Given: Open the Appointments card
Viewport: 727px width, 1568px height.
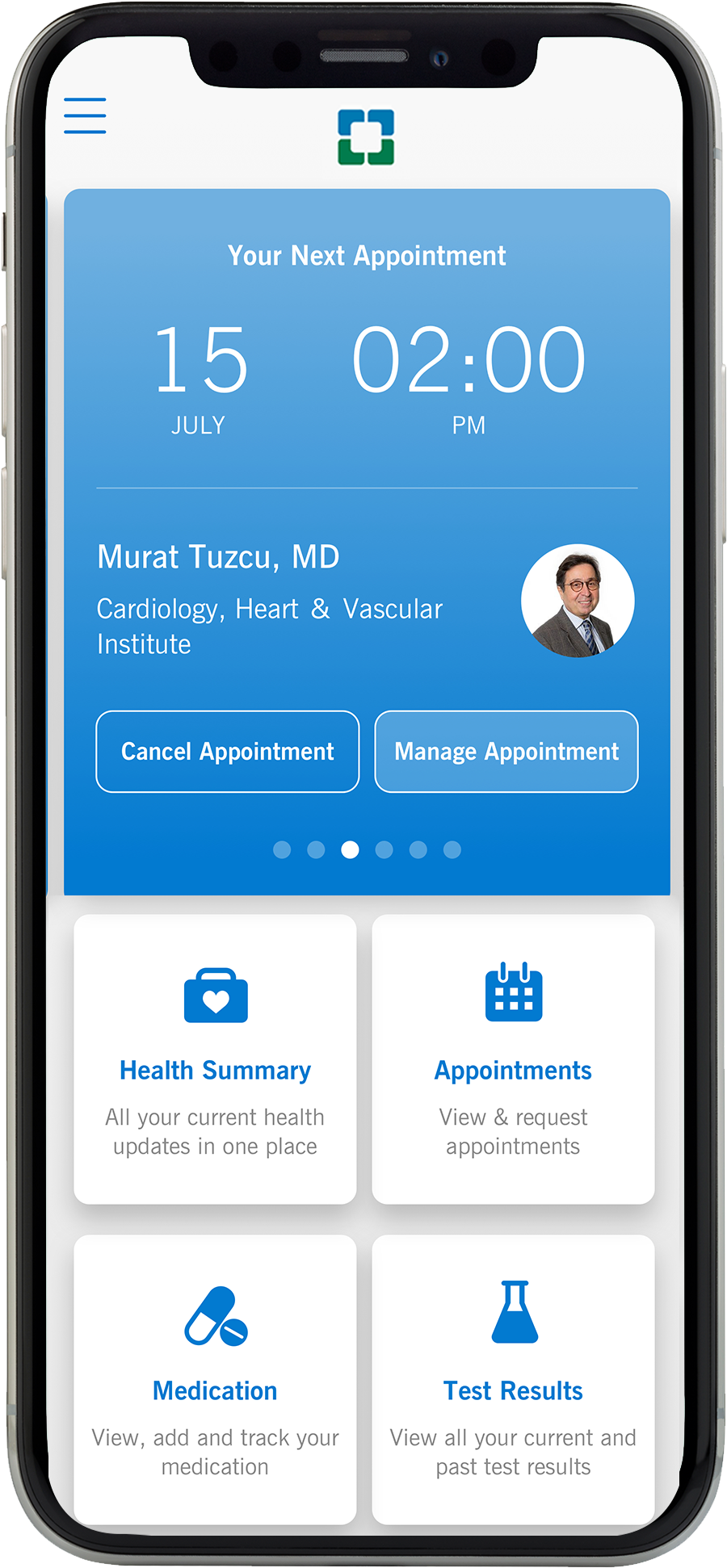Looking at the screenshot, I should point(513,1059).
